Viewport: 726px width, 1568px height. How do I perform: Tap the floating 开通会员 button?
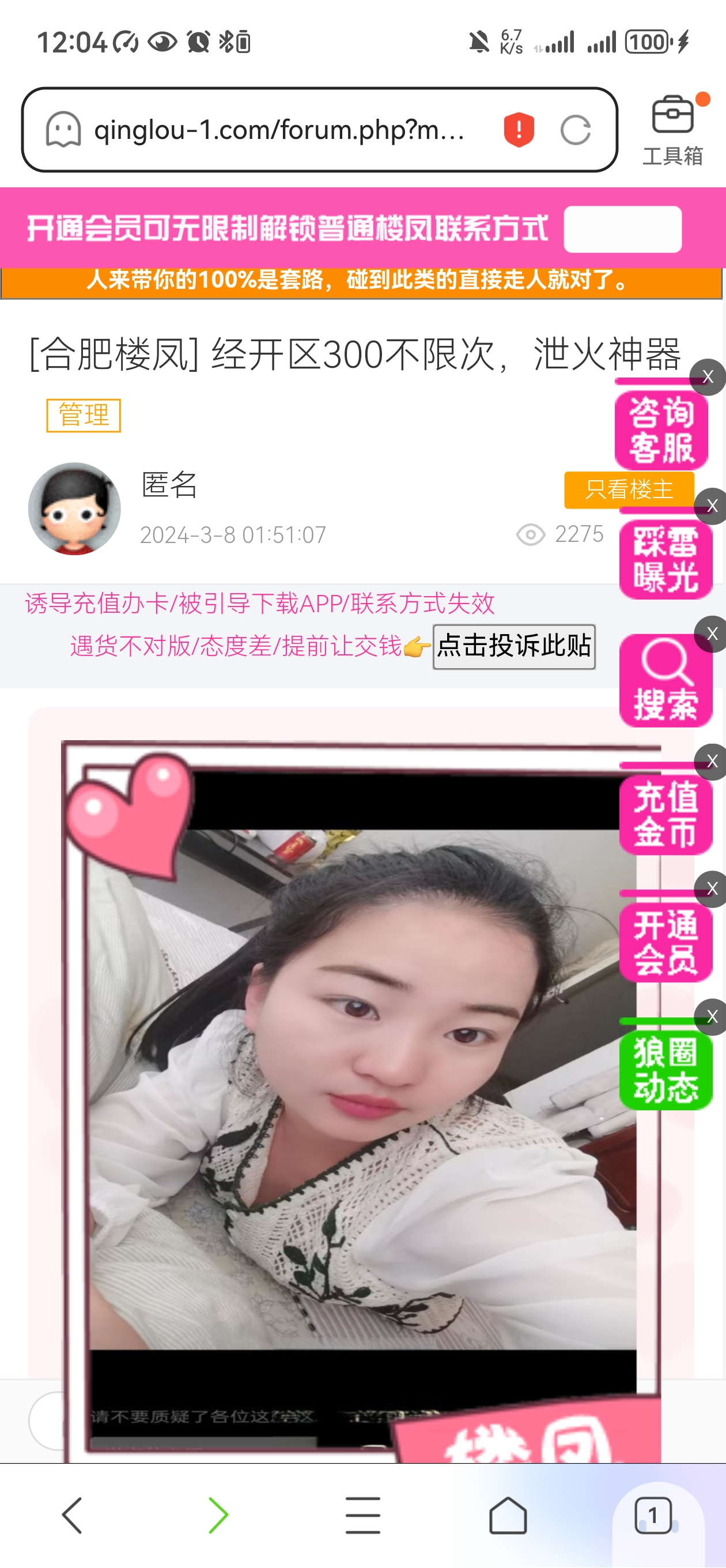pyautogui.click(x=665, y=943)
